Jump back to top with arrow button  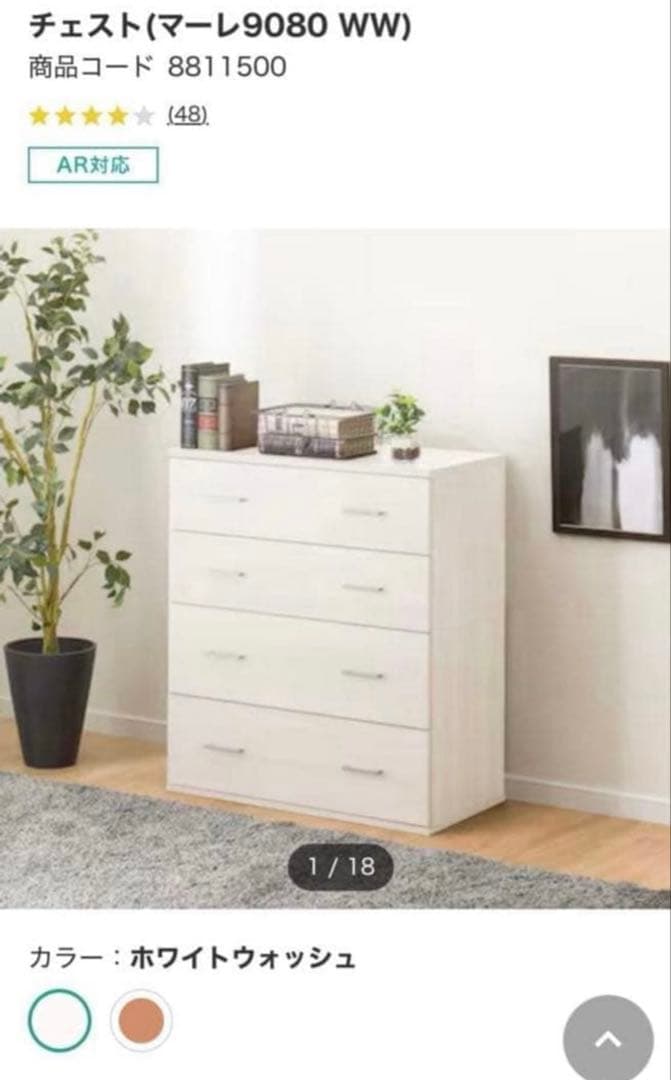[x=608, y=1039]
